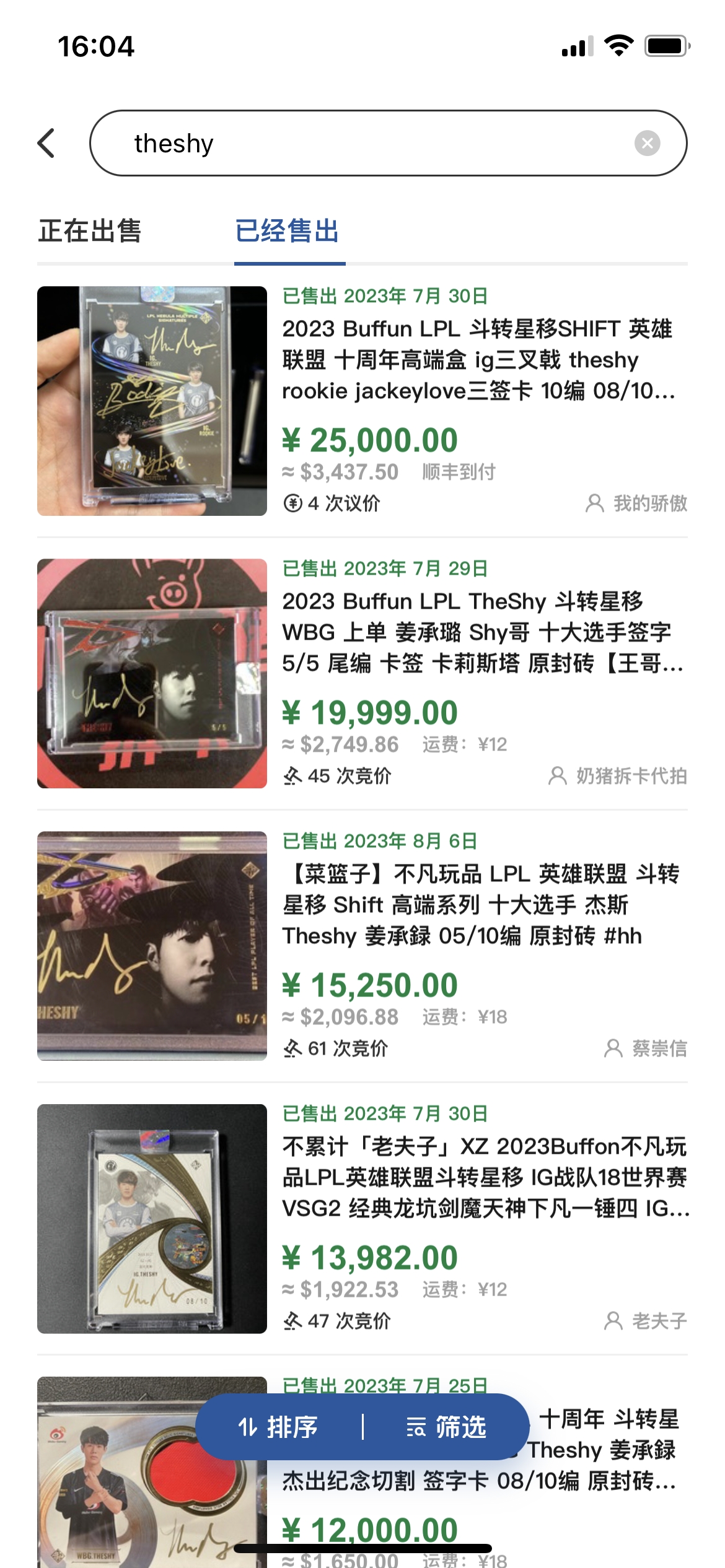
Task: Open the 筛选 filter options
Action: pyautogui.click(x=446, y=1427)
